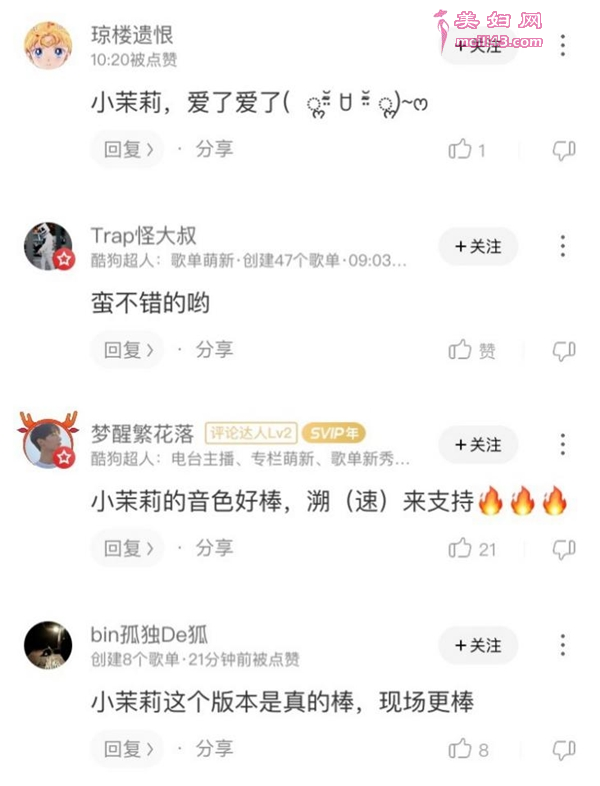Open overflow menu on bin孤独De狐's comment
The width and height of the screenshot is (600, 786).
(x=563, y=645)
